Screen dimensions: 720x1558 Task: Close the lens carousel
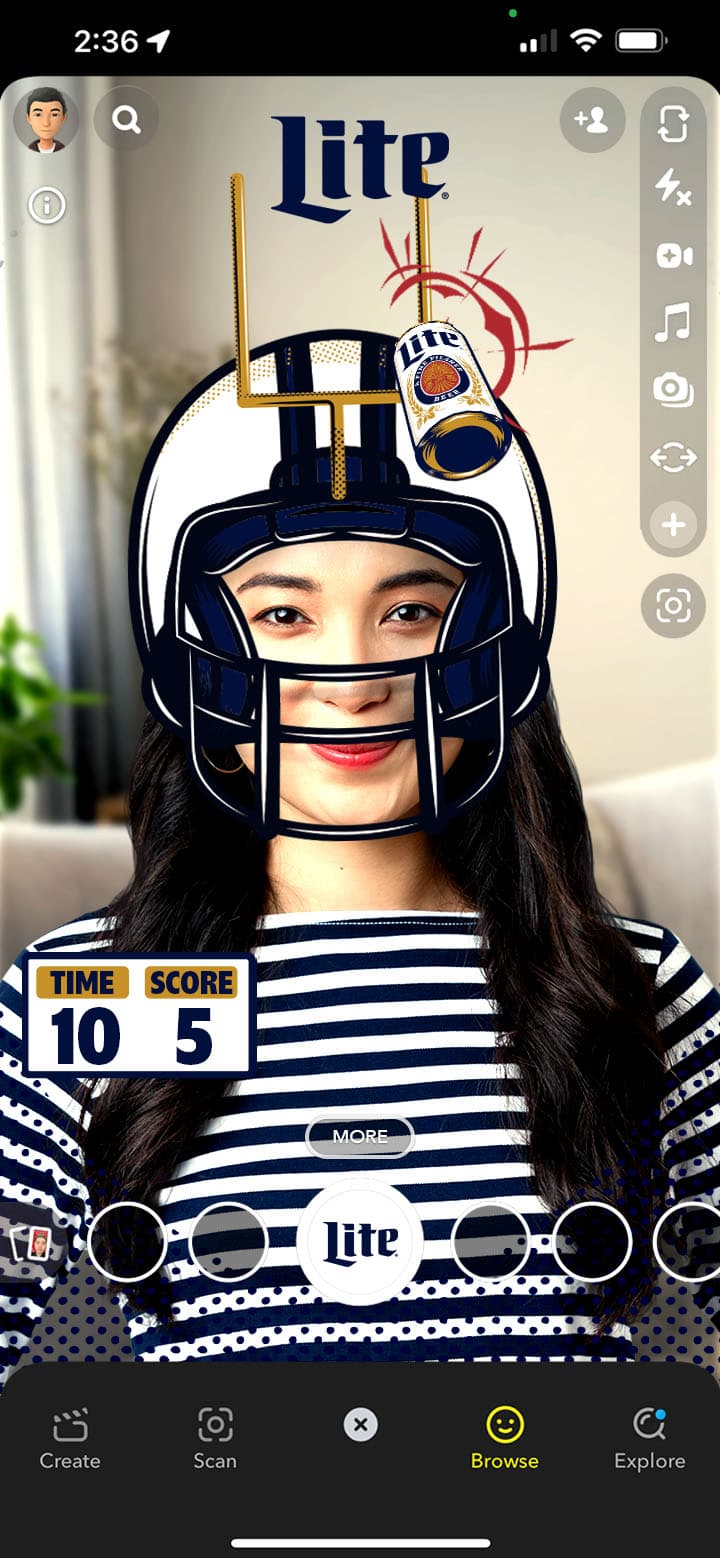click(360, 1425)
